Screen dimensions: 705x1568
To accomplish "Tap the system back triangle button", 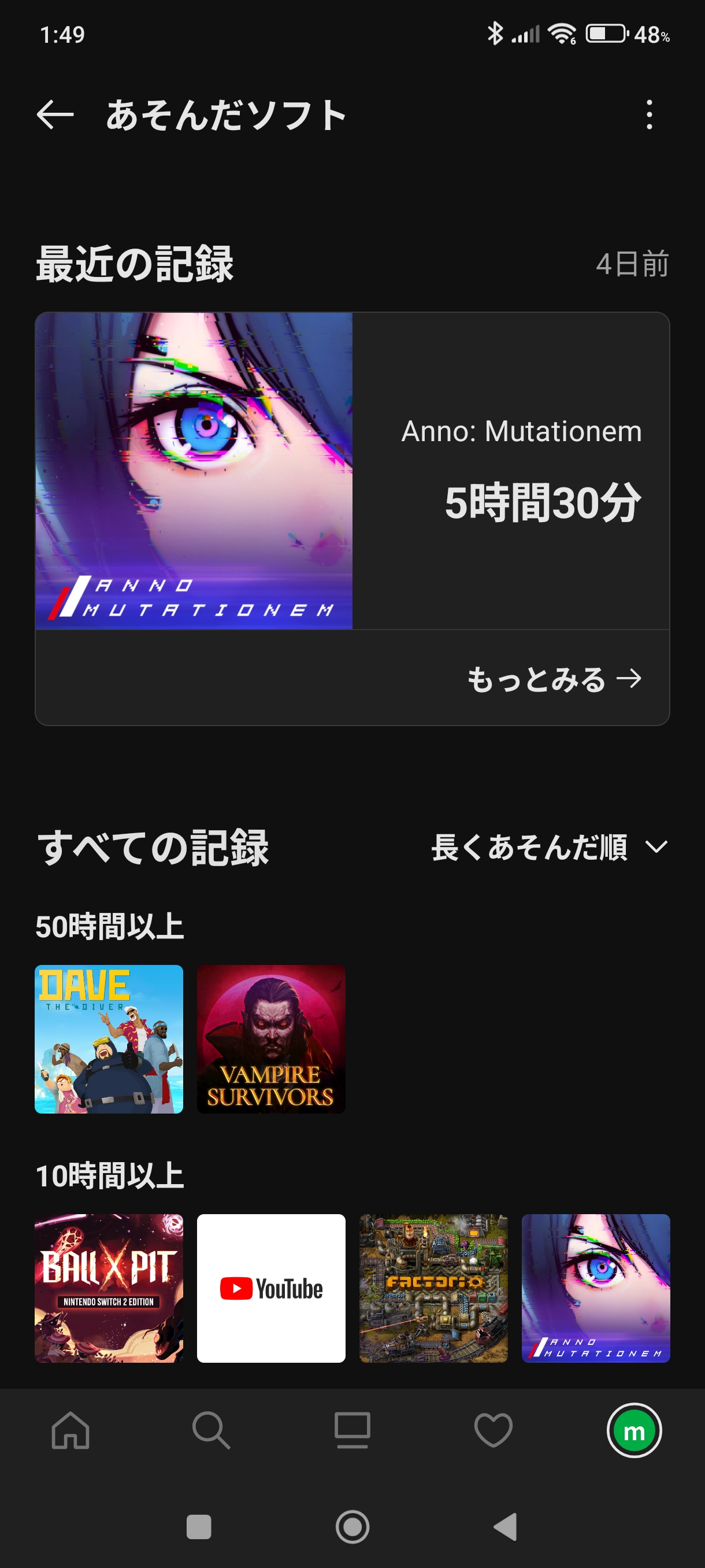I will 506,1526.
